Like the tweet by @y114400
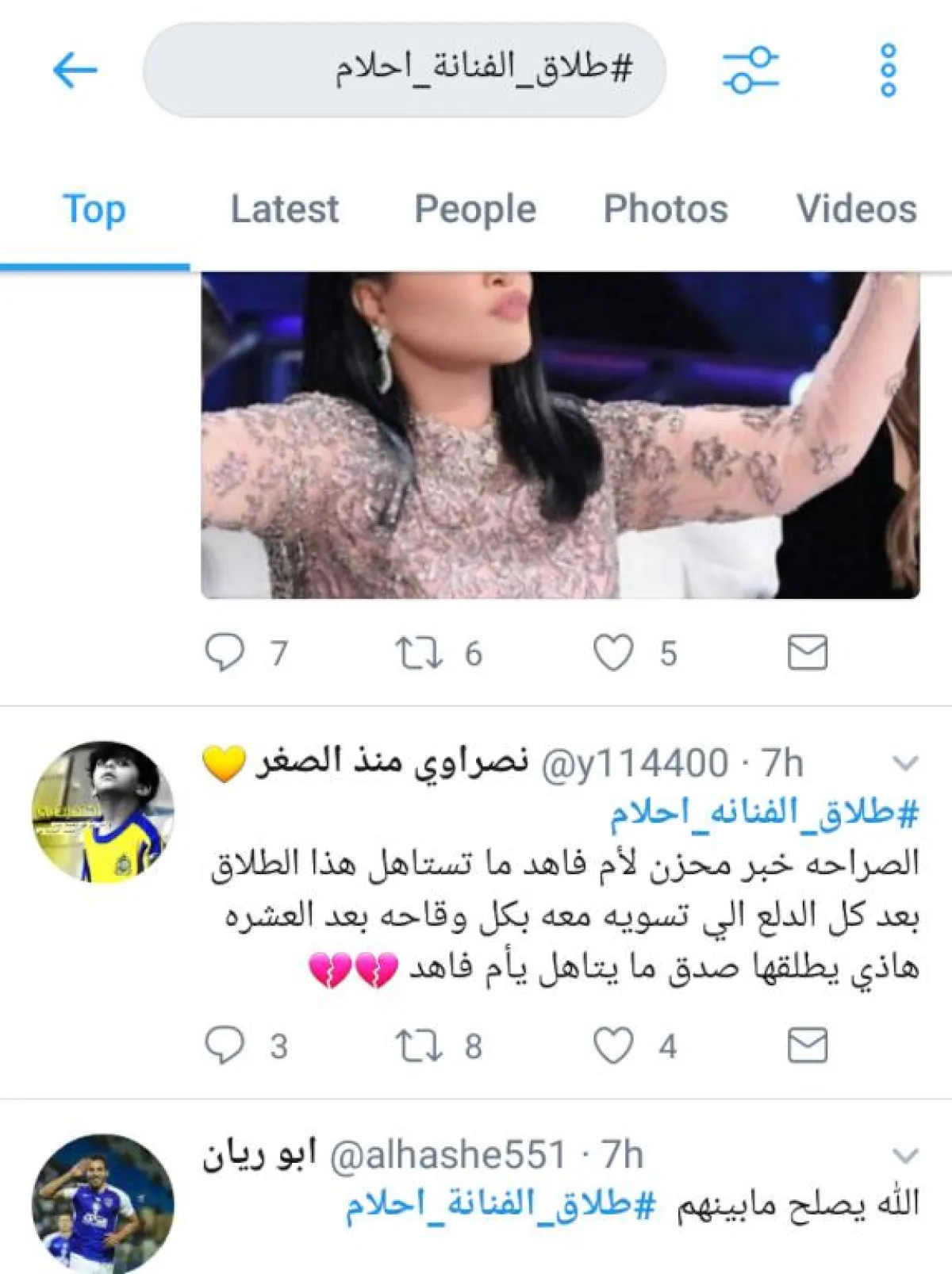The image size is (952, 1274). click(613, 1046)
